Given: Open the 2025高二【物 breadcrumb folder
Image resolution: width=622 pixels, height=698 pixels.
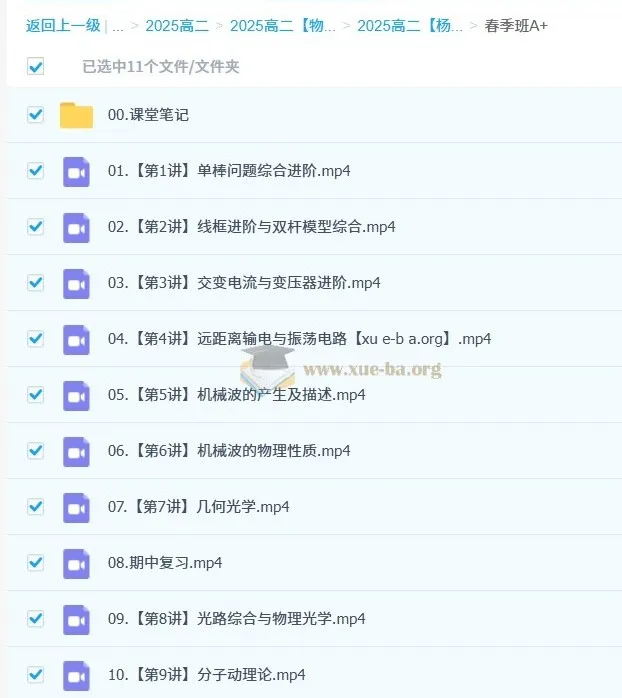Looking at the screenshot, I should (282, 26).
